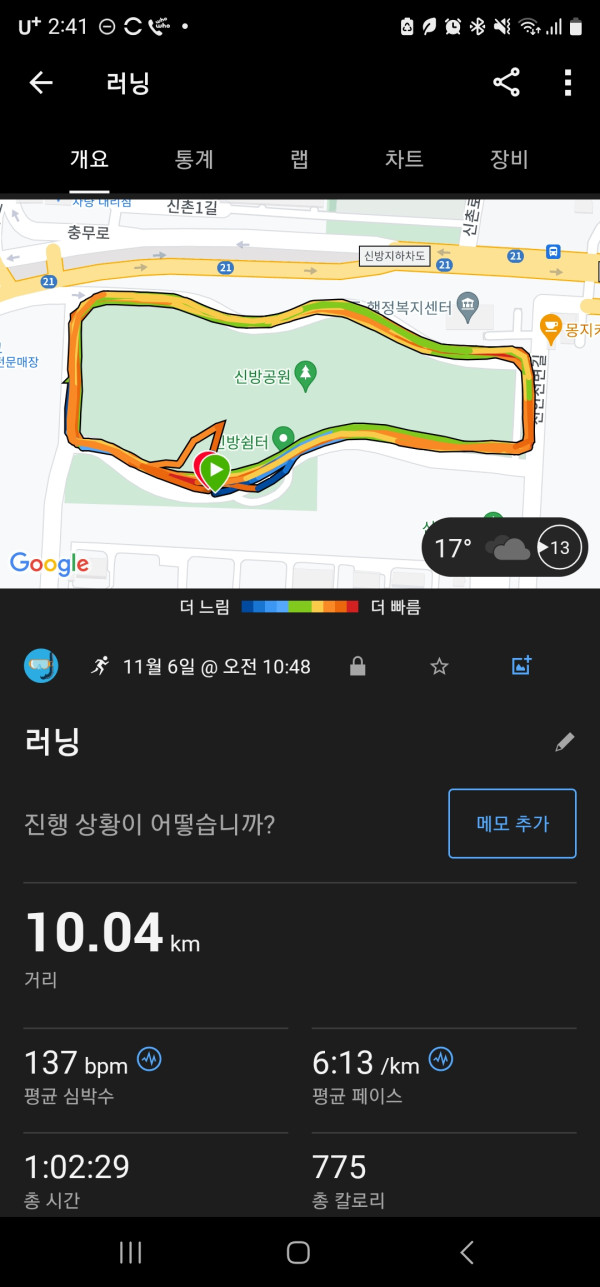
Task: Share this running activity
Action: pyautogui.click(x=507, y=83)
